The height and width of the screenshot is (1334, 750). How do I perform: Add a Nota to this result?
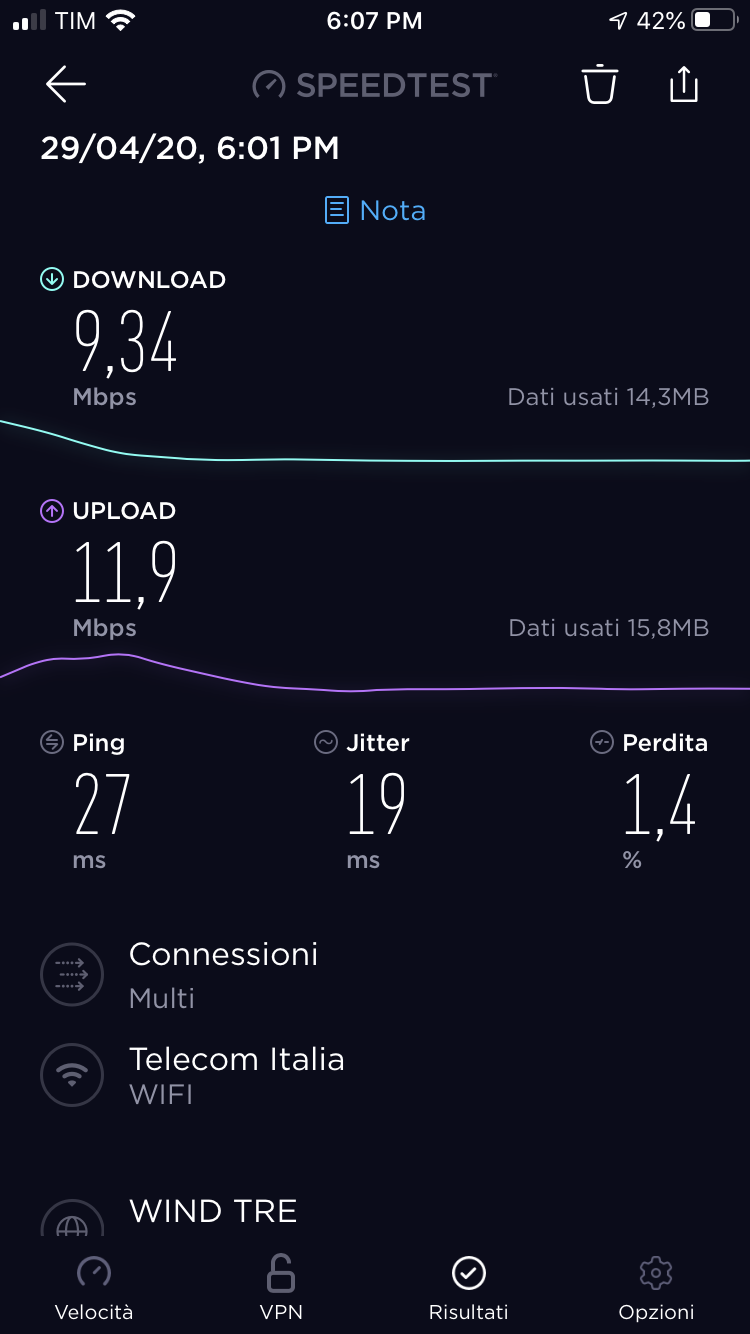(x=375, y=210)
